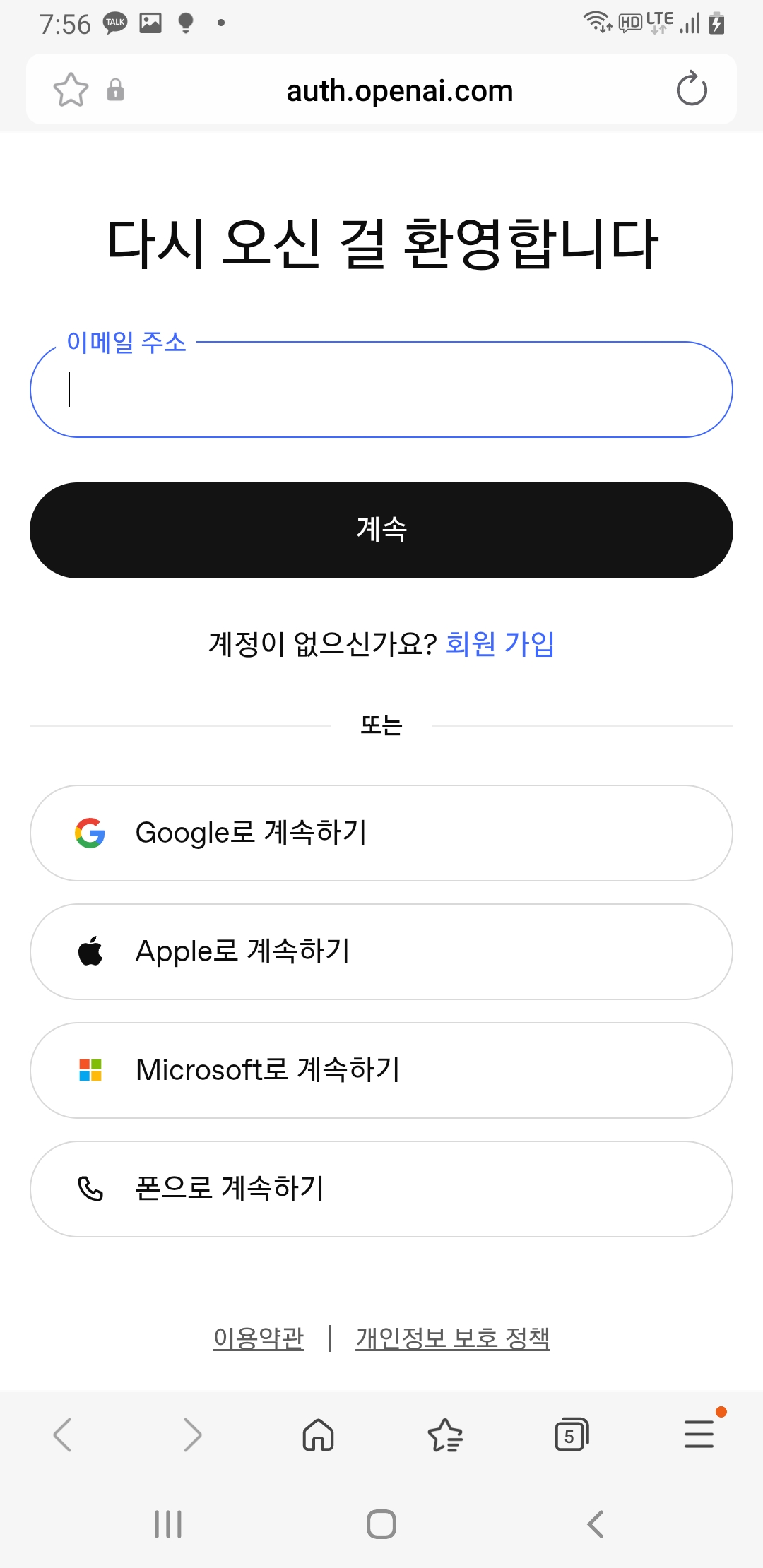Viewport: 763px width, 1568px height.
Task: View the 이용약관 terms of service
Action: pyautogui.click(x=259, y=1337)
